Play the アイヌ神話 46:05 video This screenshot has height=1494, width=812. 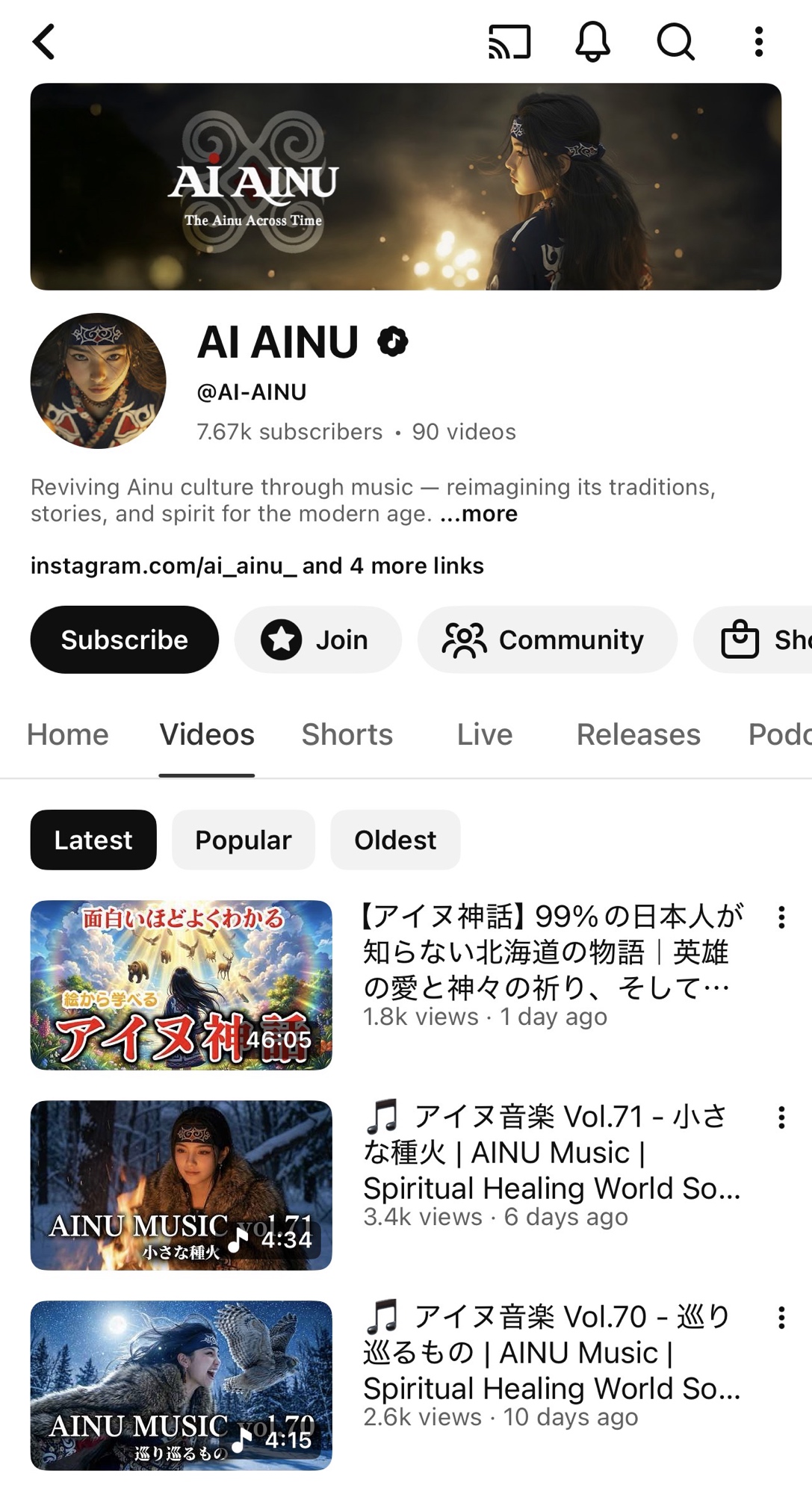tap(181, 985)
